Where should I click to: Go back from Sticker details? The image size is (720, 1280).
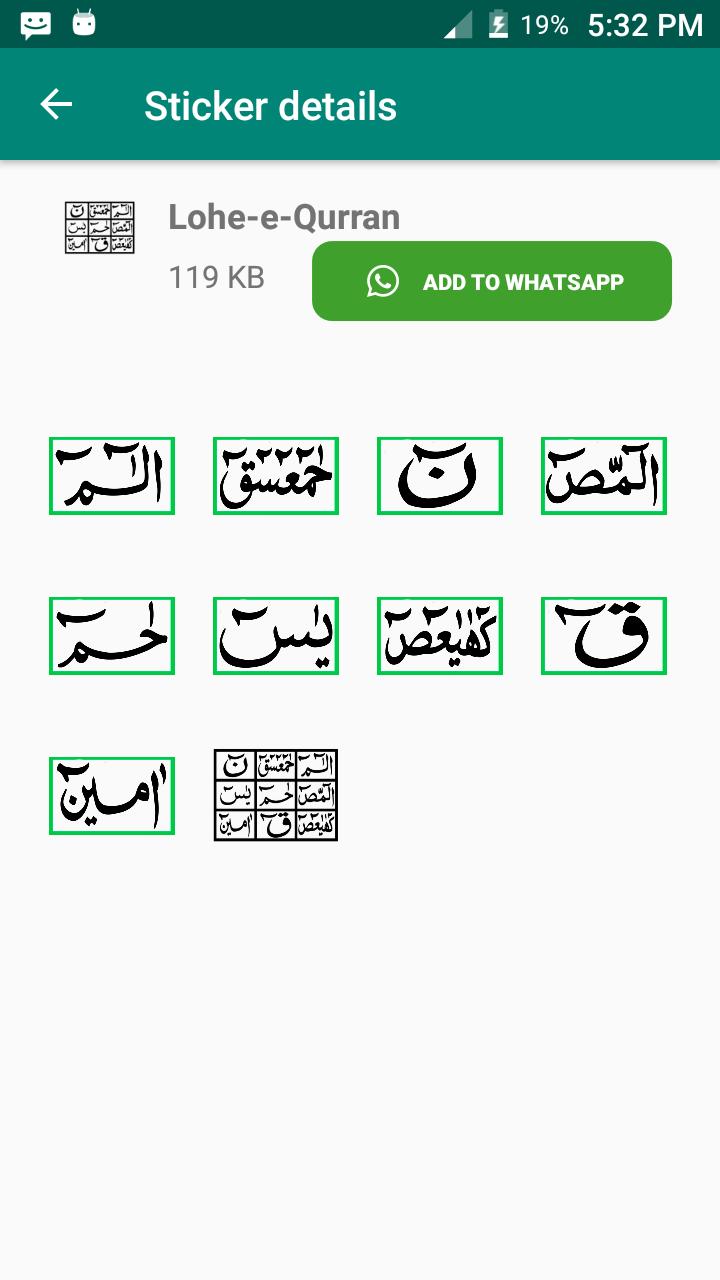56,105
